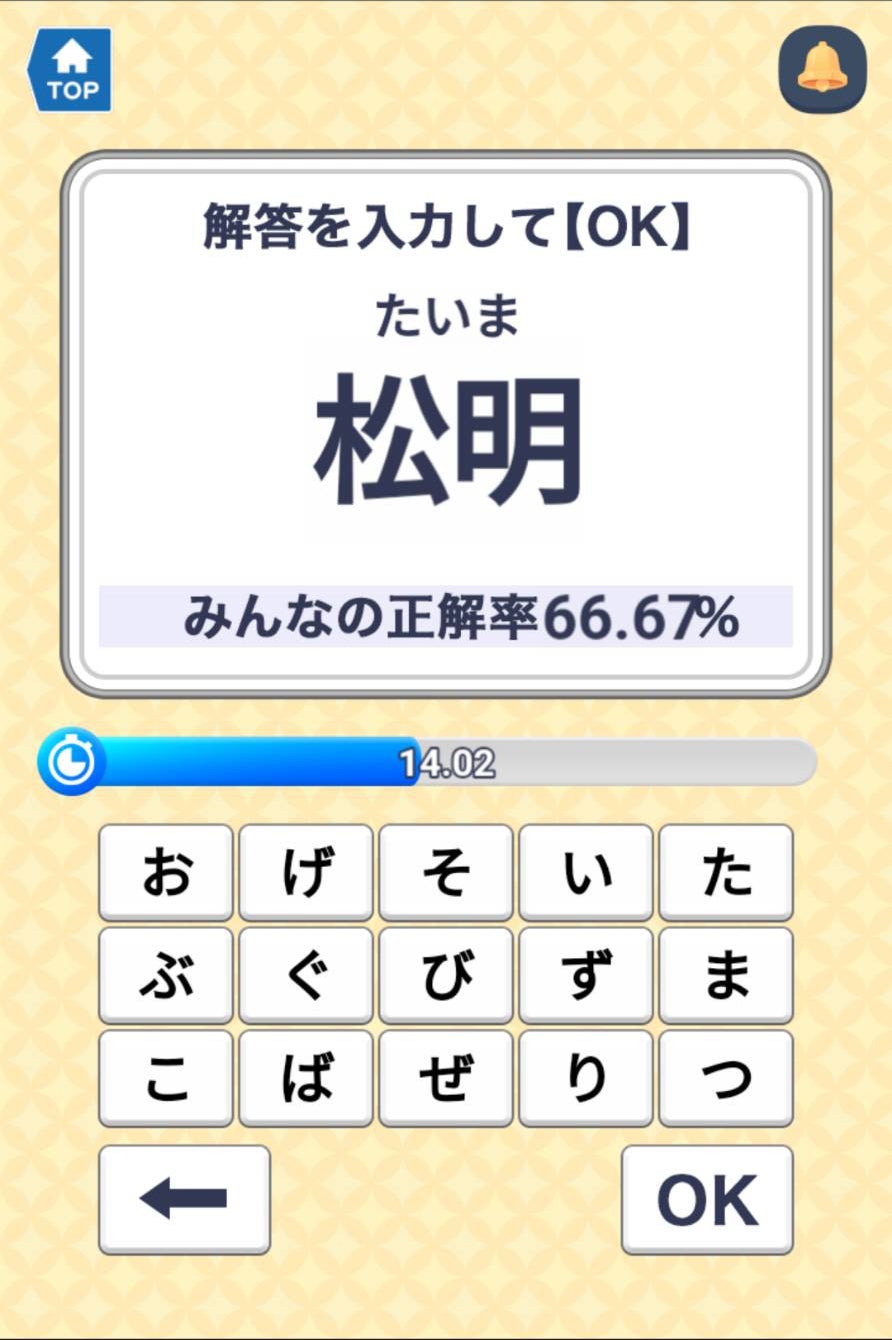Tap the り kana key
The width and height of the screenshot is (892, 1340).
[x=586, y=1078]
